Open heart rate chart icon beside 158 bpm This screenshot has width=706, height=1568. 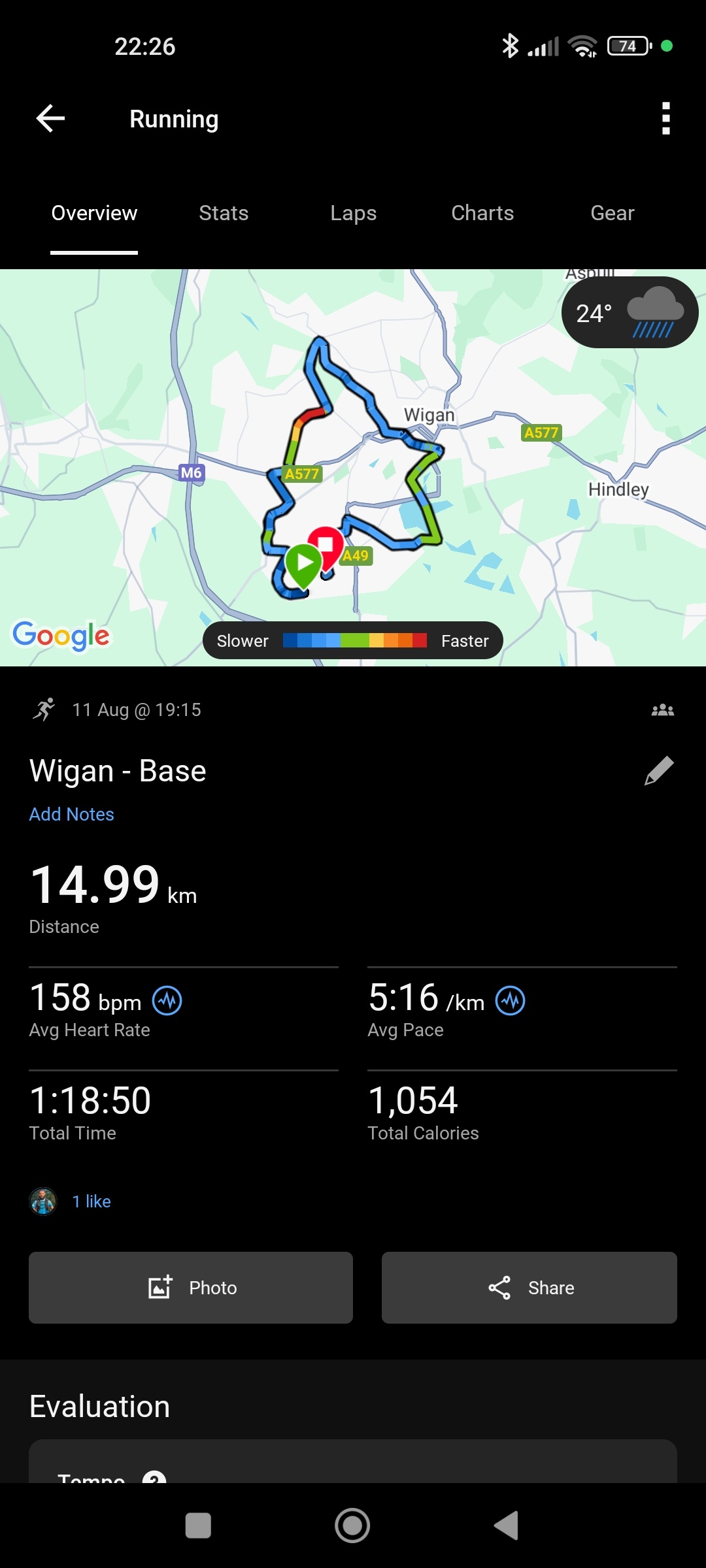[x=167, y=1000]
